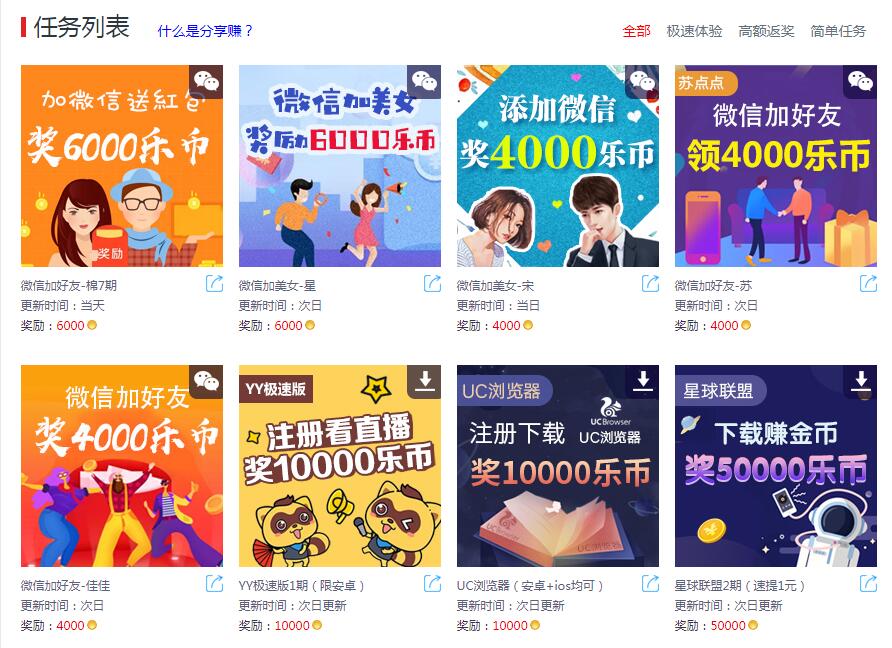Open the 微信加好友-佳佳 task card

(122, 466)
